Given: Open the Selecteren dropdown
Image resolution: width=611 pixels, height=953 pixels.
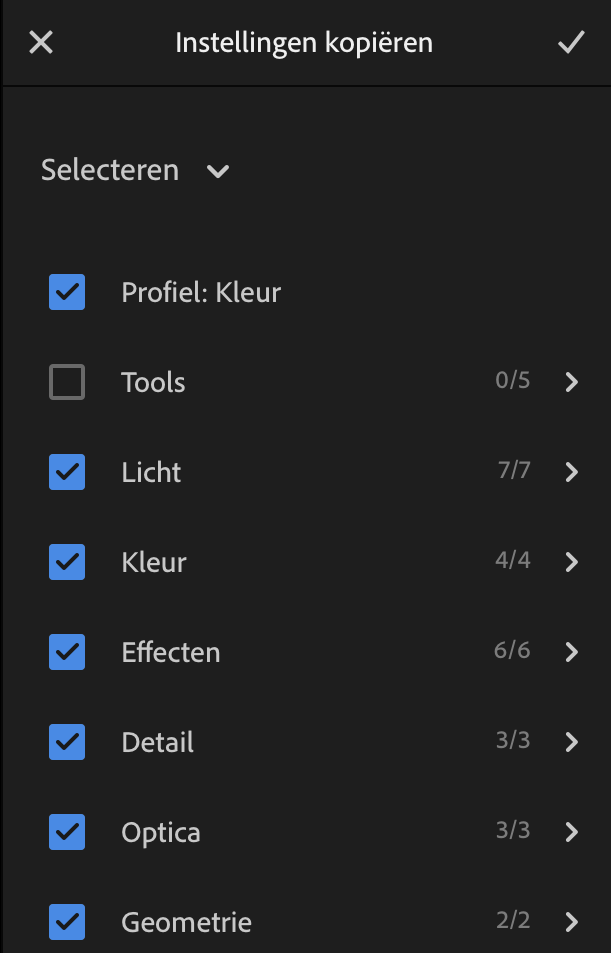Looking at the screenshot, I should [x=135, y=171].
